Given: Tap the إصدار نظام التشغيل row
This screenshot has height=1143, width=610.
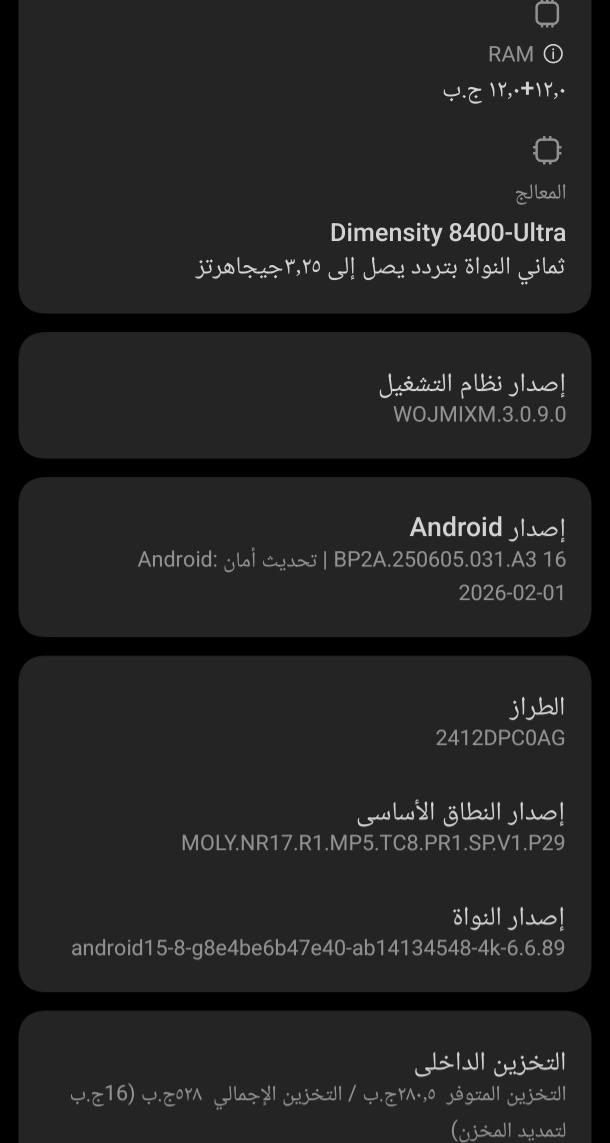Looking at the screenshot, I should pyautogui.click(x=305, y=396).
